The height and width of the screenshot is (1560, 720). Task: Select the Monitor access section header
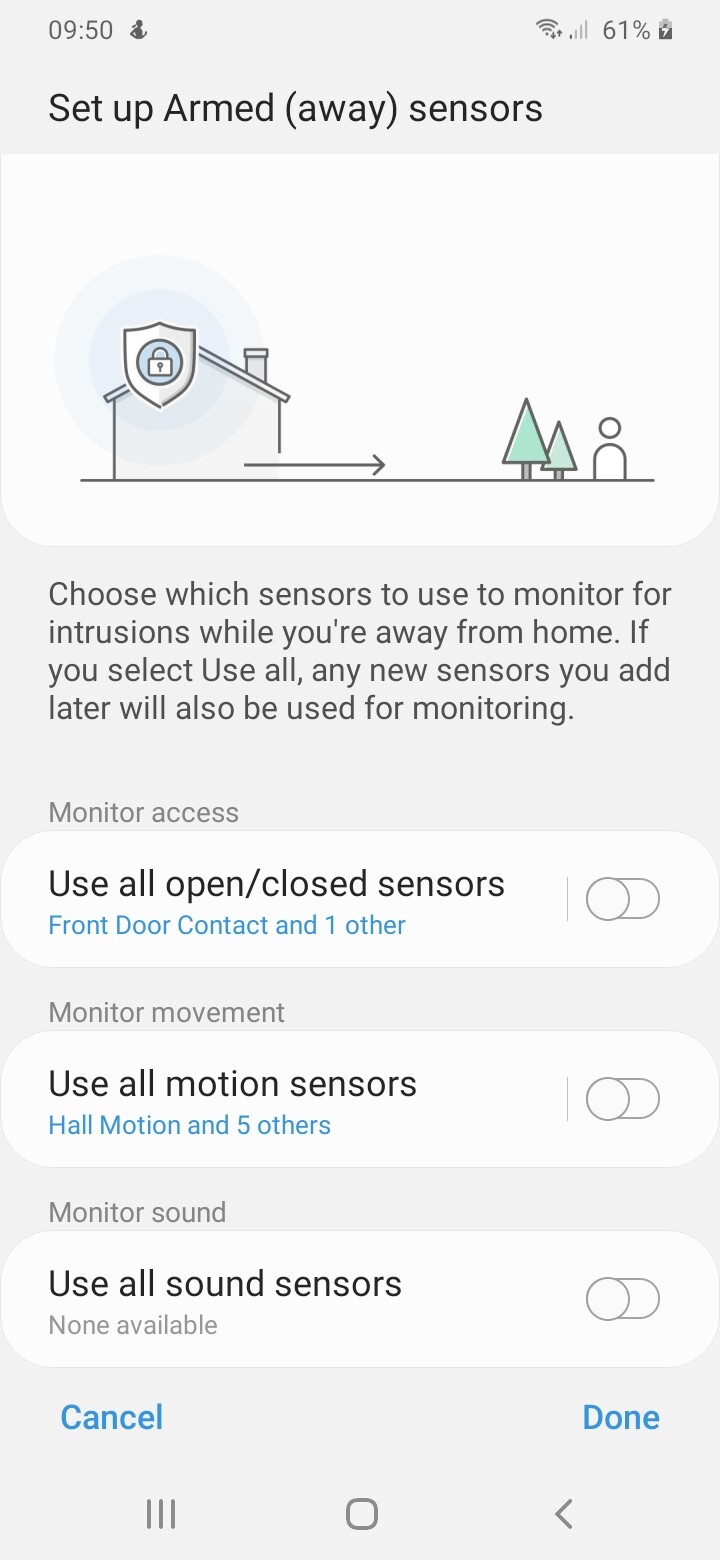[x=143, y=812]
